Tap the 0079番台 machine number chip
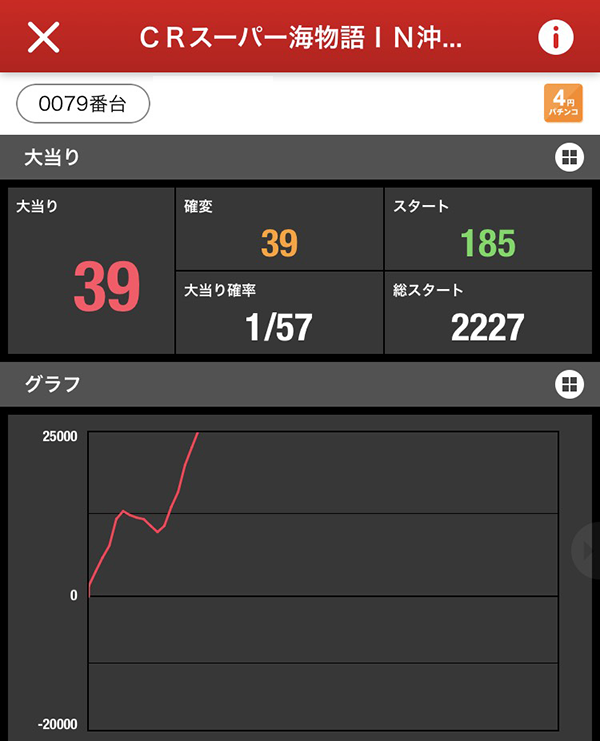The width and height of the screenshot is (600, 741). pos(83,103)
